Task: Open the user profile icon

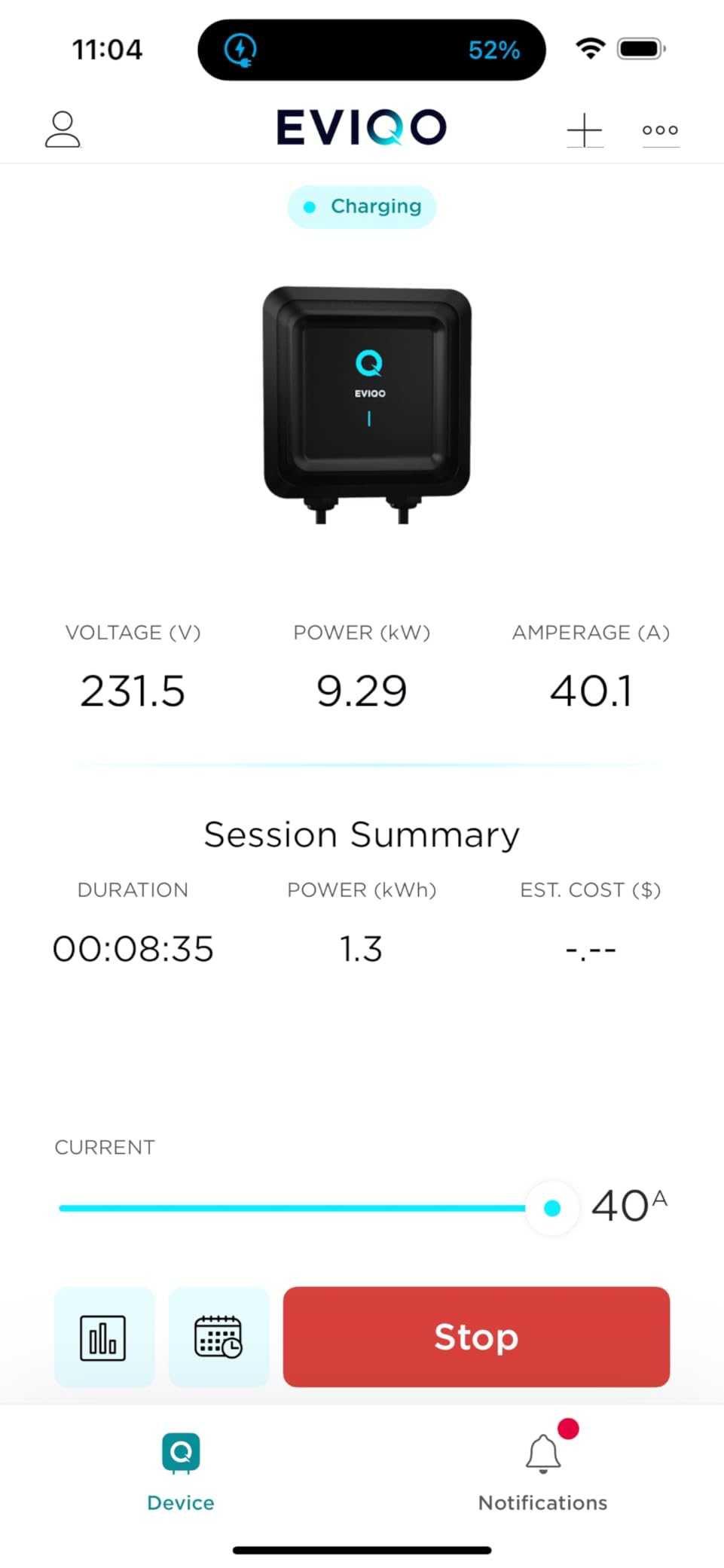Action: click(x=63, y=130)
